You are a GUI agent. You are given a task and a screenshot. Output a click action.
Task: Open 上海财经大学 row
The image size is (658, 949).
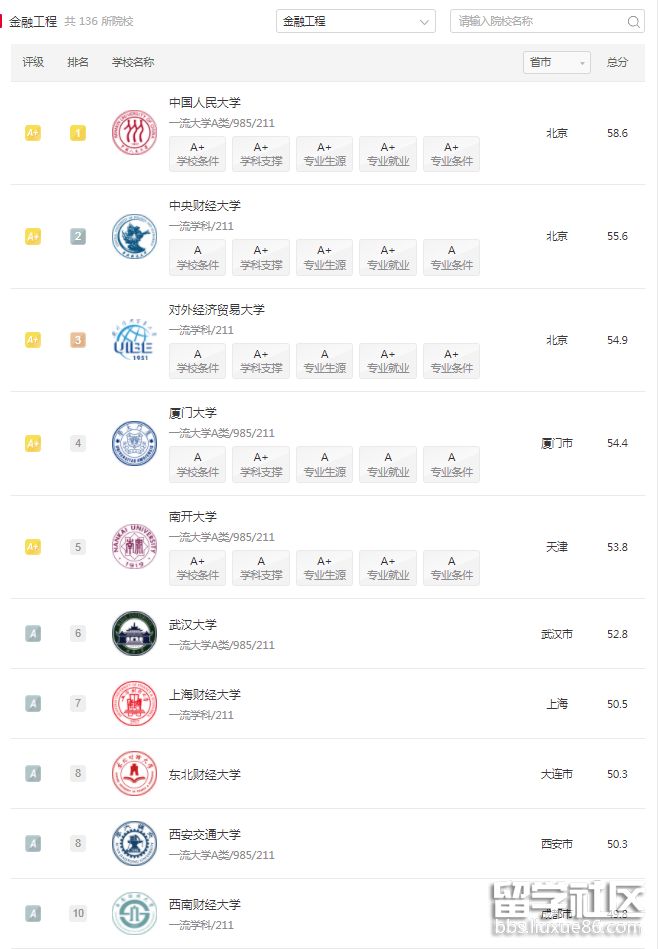204,694
